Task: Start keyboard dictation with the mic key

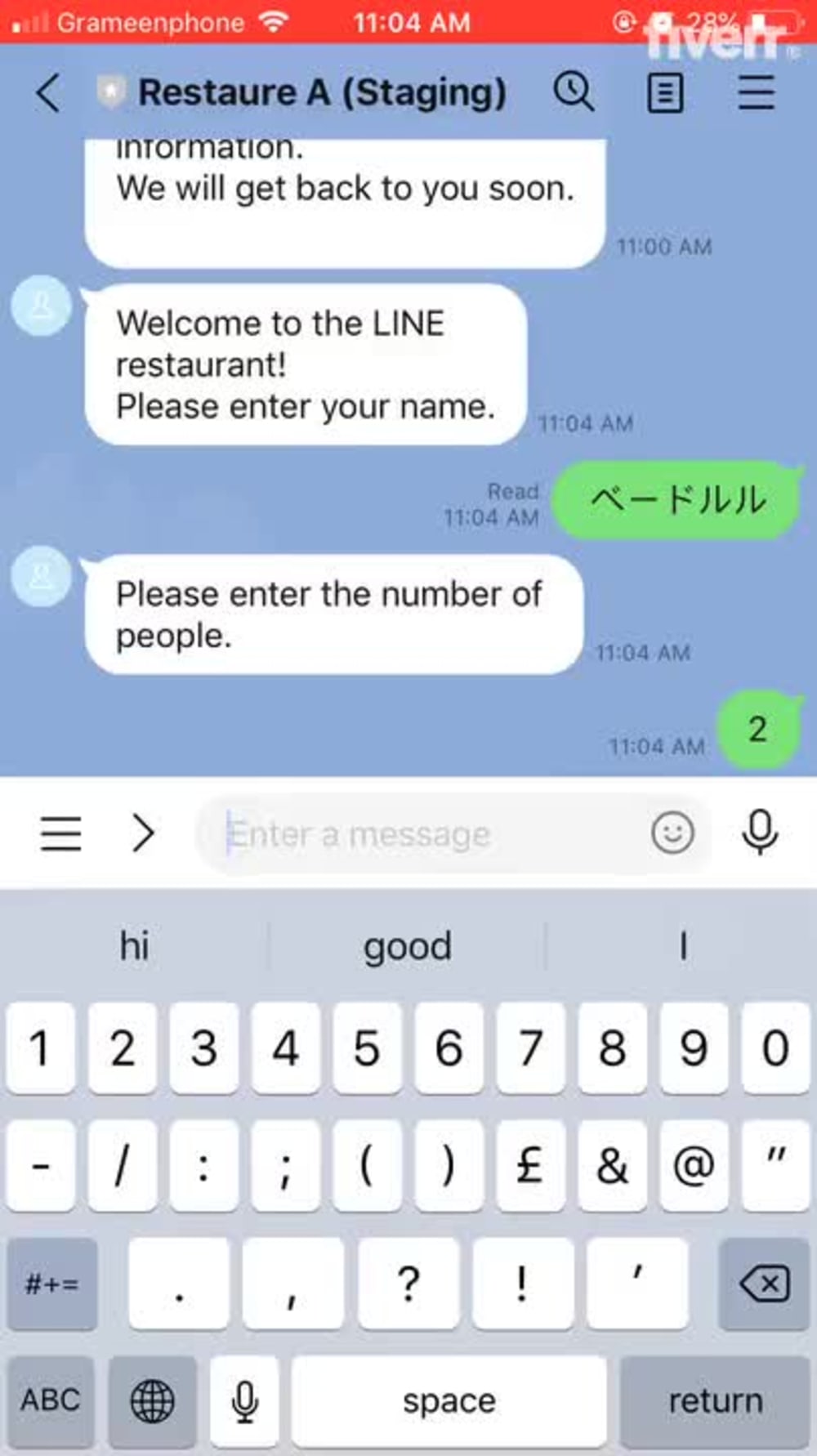Action: pos(244,1400)
